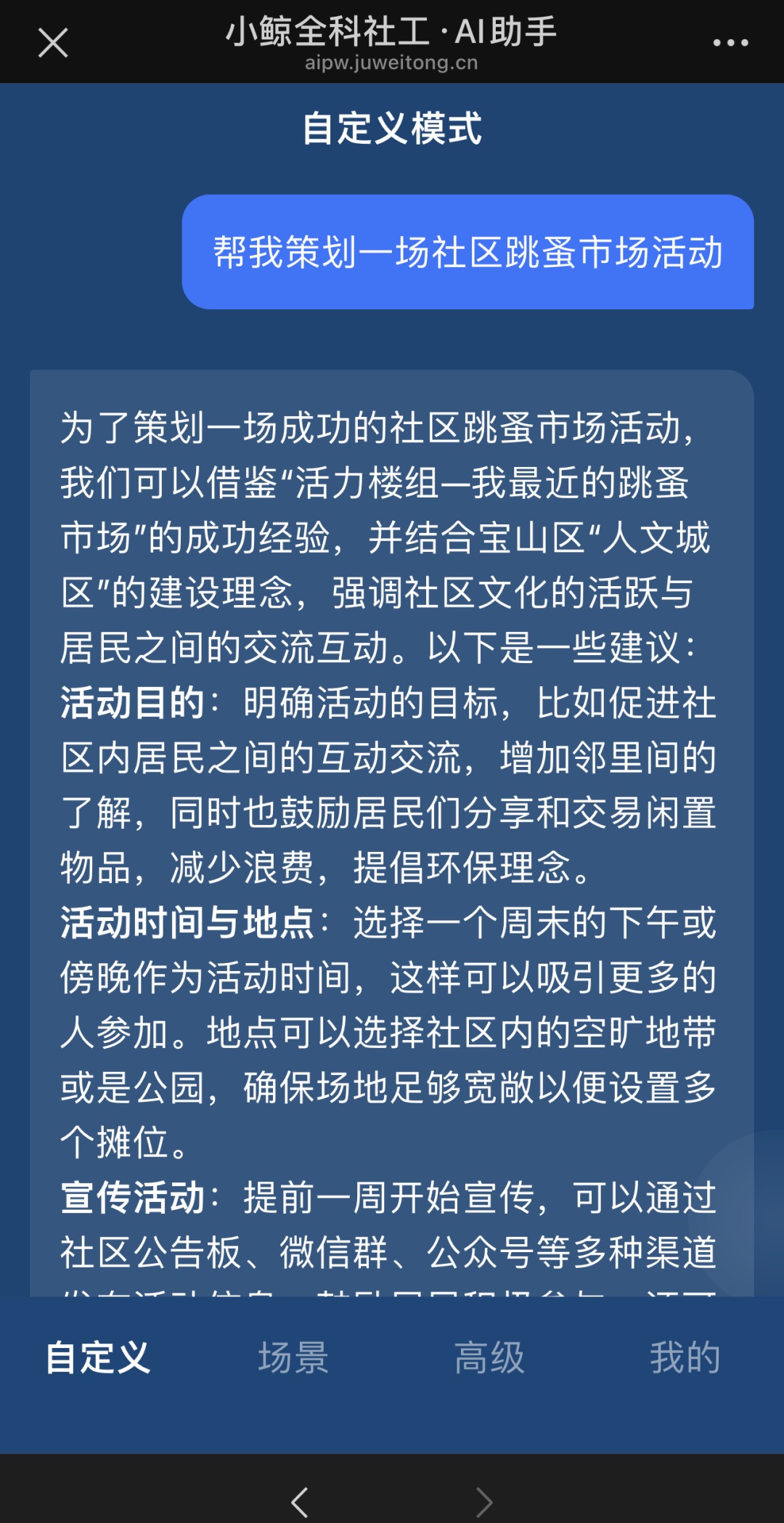Close the AI assistant web page

[x=53, y=43]
